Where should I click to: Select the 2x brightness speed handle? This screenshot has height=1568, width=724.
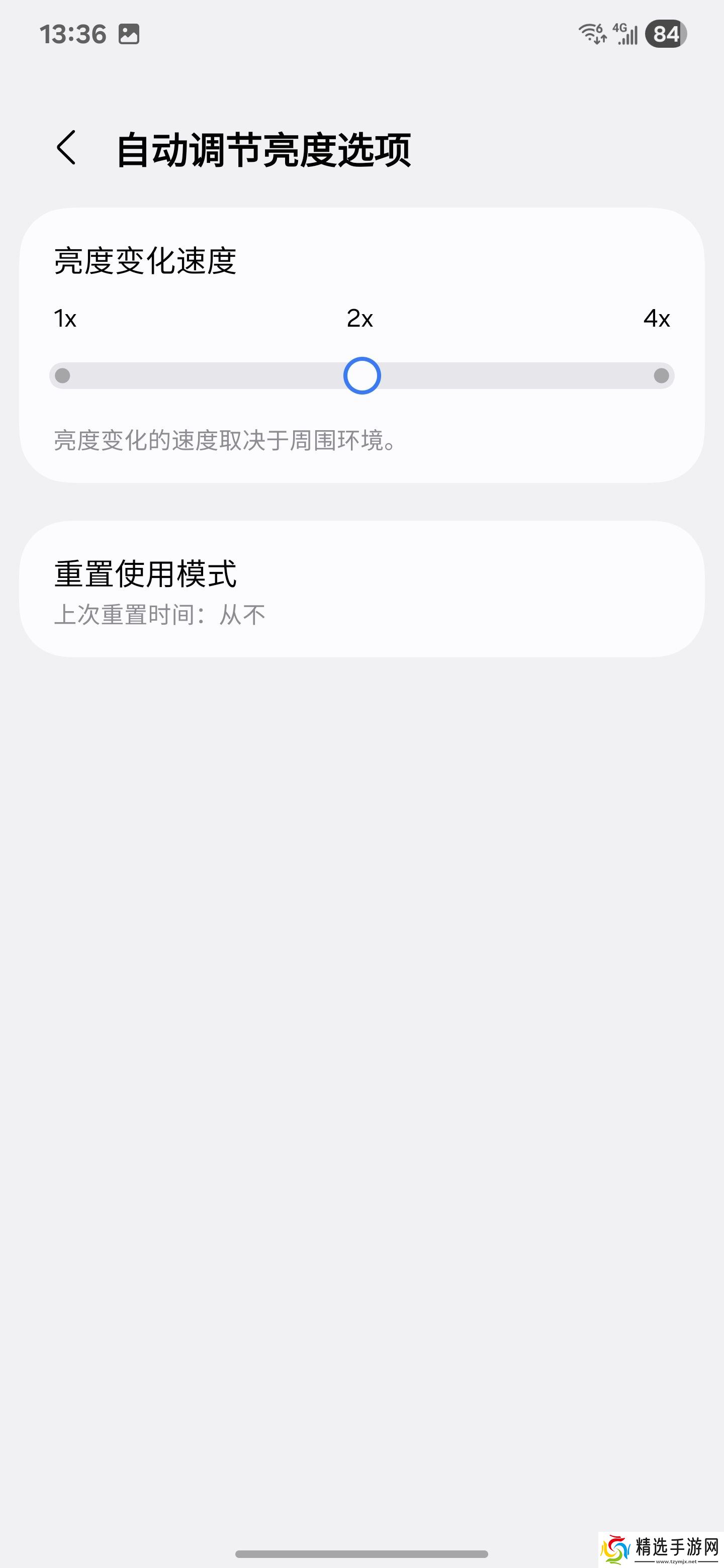pyautogui.click(x=361, y=375)
